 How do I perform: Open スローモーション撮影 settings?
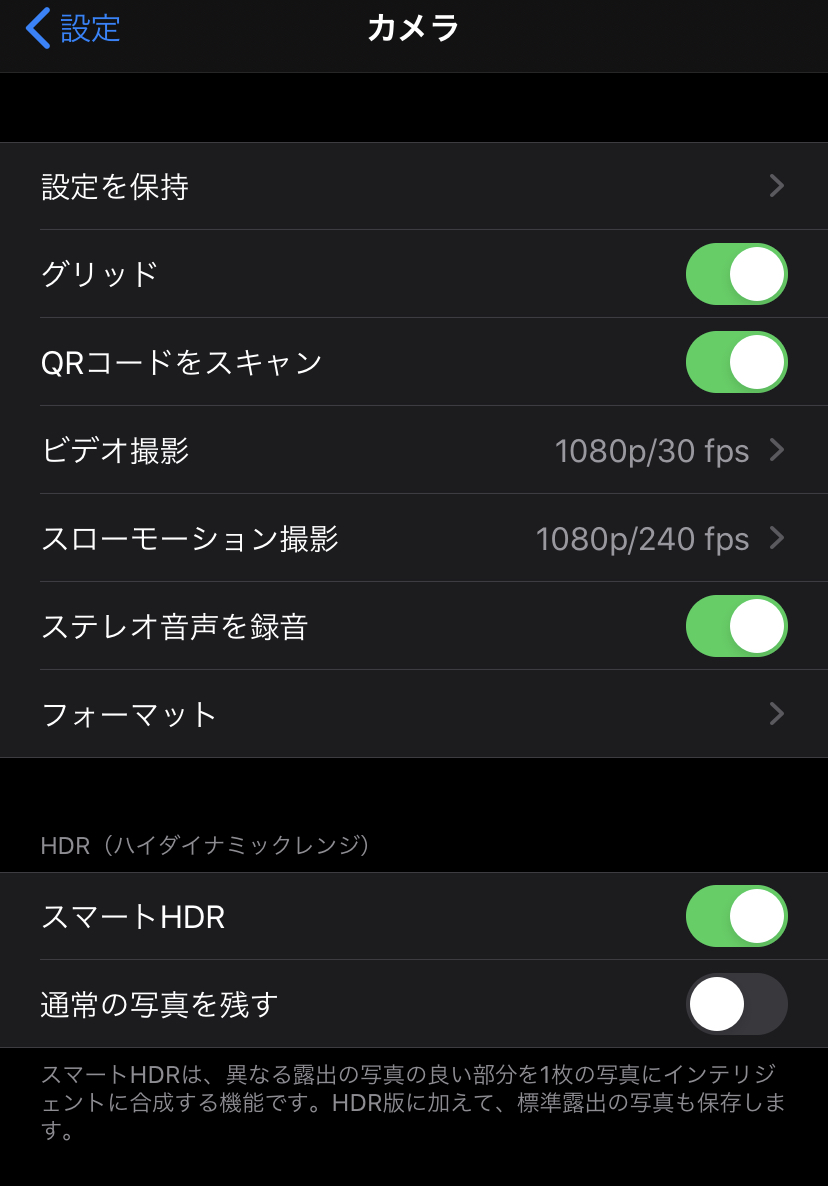pyautogui.click(x=414, y=538)
